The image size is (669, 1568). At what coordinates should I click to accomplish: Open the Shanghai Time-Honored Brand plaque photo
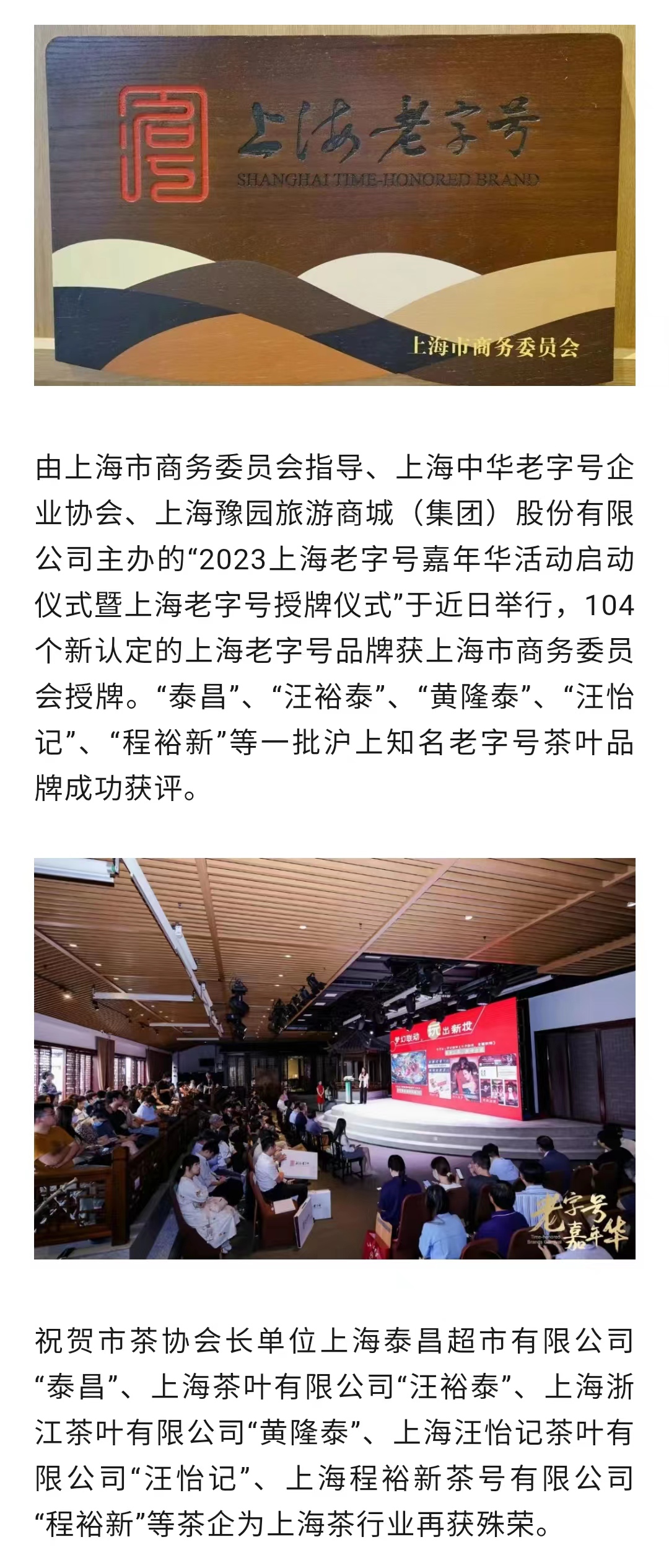334,205
